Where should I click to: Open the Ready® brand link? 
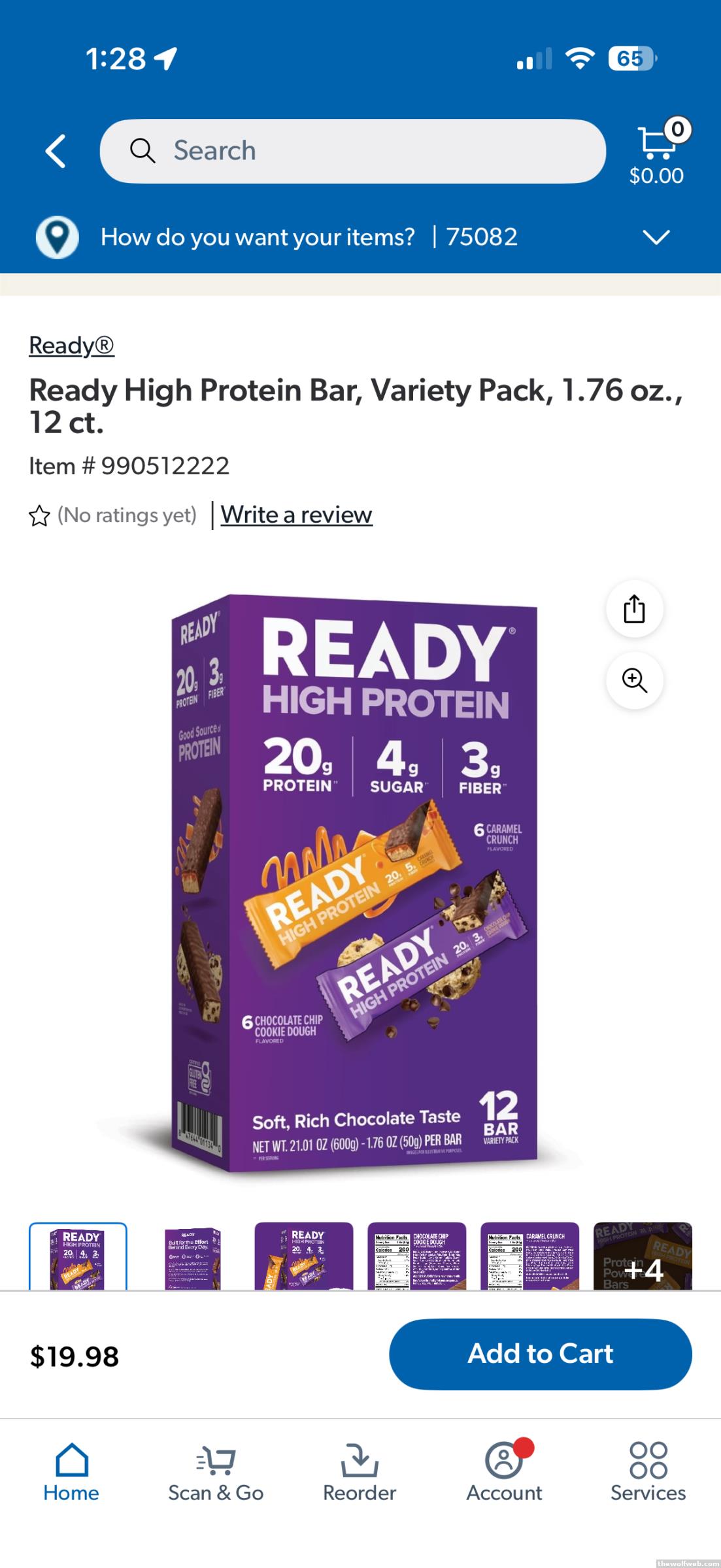click(72, 346)
